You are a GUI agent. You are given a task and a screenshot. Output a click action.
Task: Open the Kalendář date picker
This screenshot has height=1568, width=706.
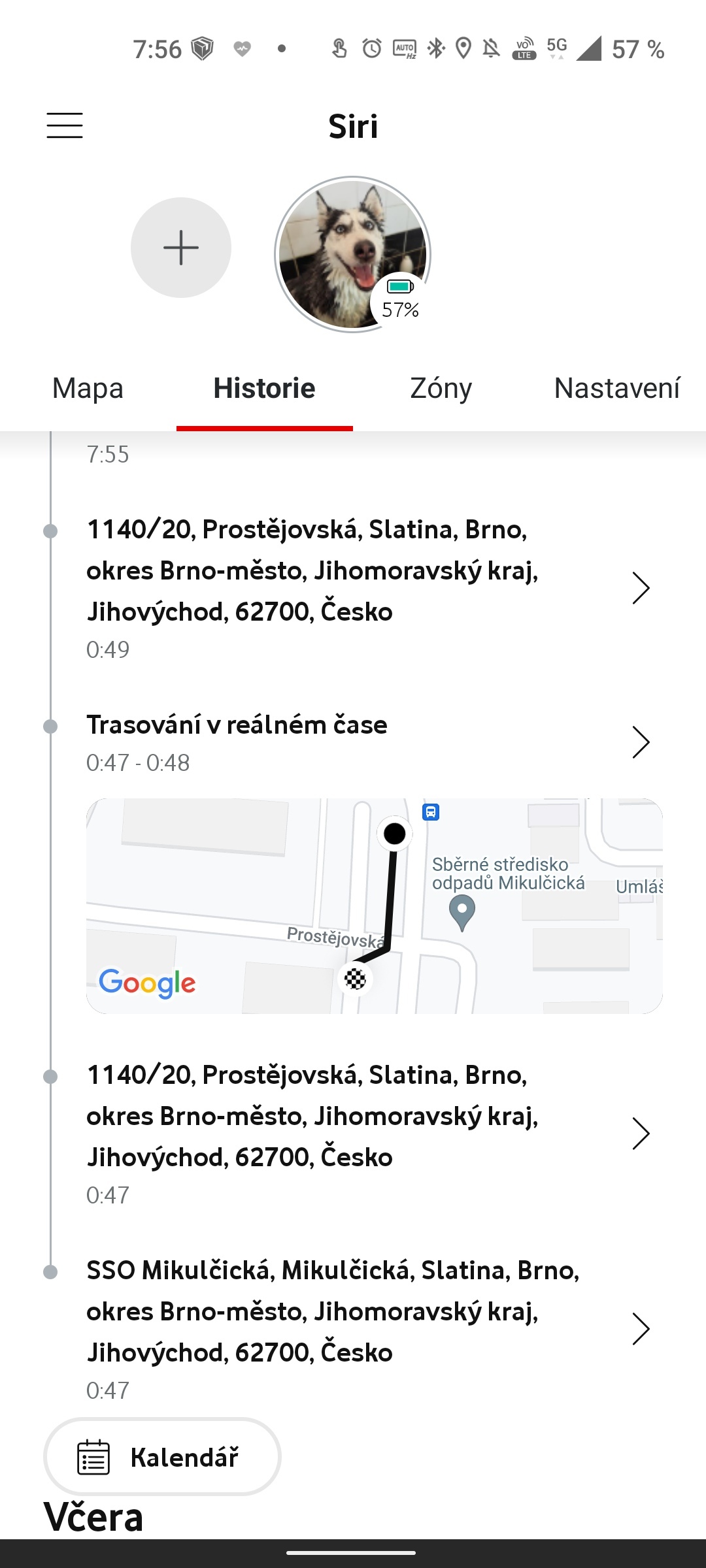pyautogui.click(x=162, y=1457)
